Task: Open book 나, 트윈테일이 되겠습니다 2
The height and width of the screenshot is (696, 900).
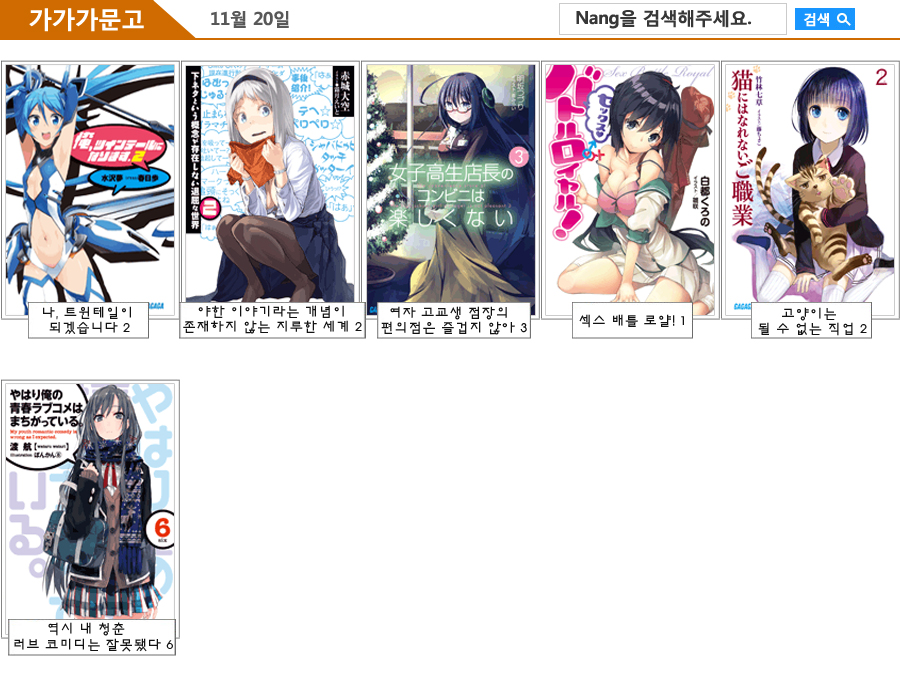Action: (89, 190)
